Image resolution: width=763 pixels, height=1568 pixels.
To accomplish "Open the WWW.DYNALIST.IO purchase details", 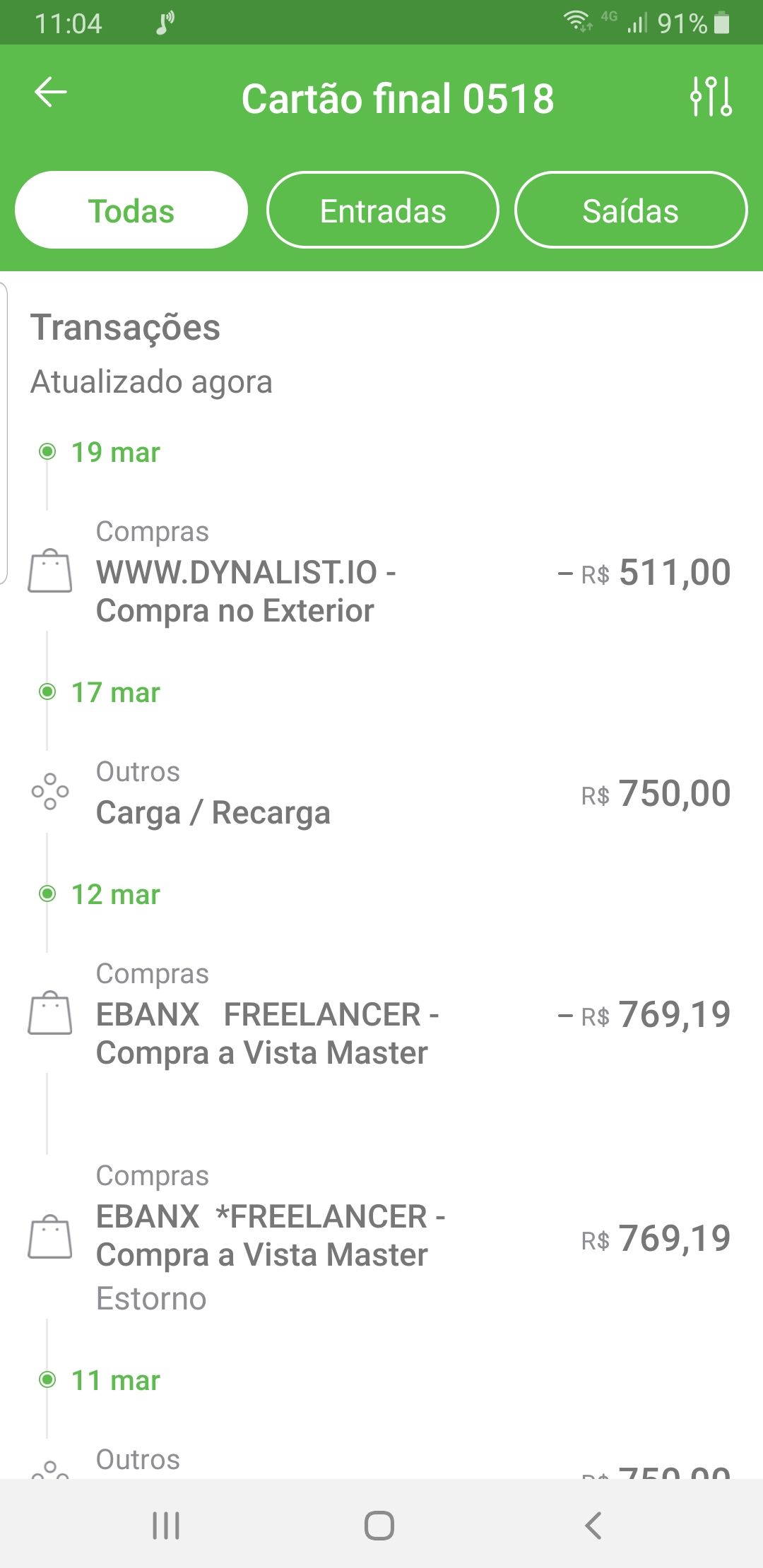I will (x=381, y=574).
